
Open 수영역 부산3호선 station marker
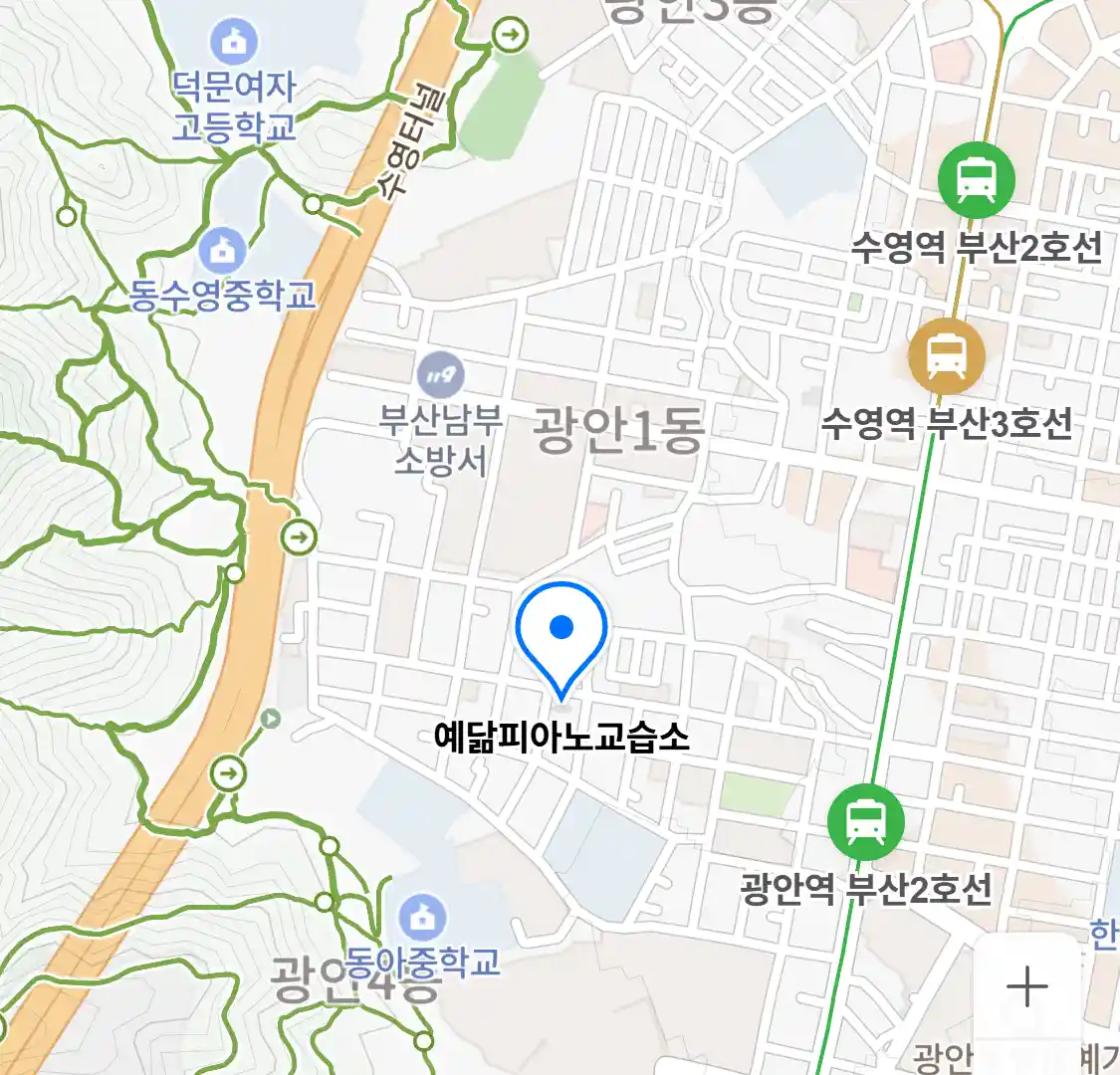[946, 357]
